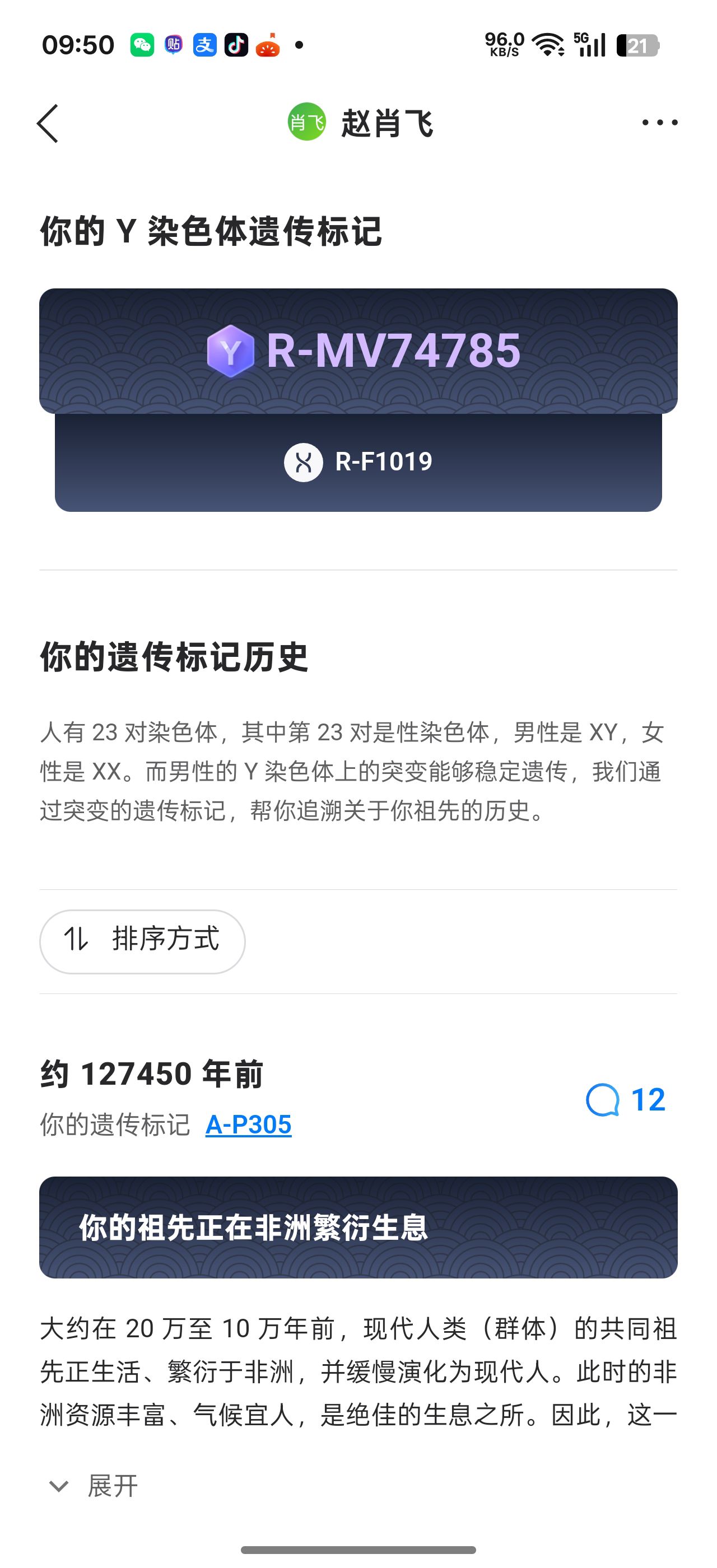Viewport: 717px width, 1568px height.
Task: Open the A-P305 genetic marker link
Action: [x=248, y=1125]
